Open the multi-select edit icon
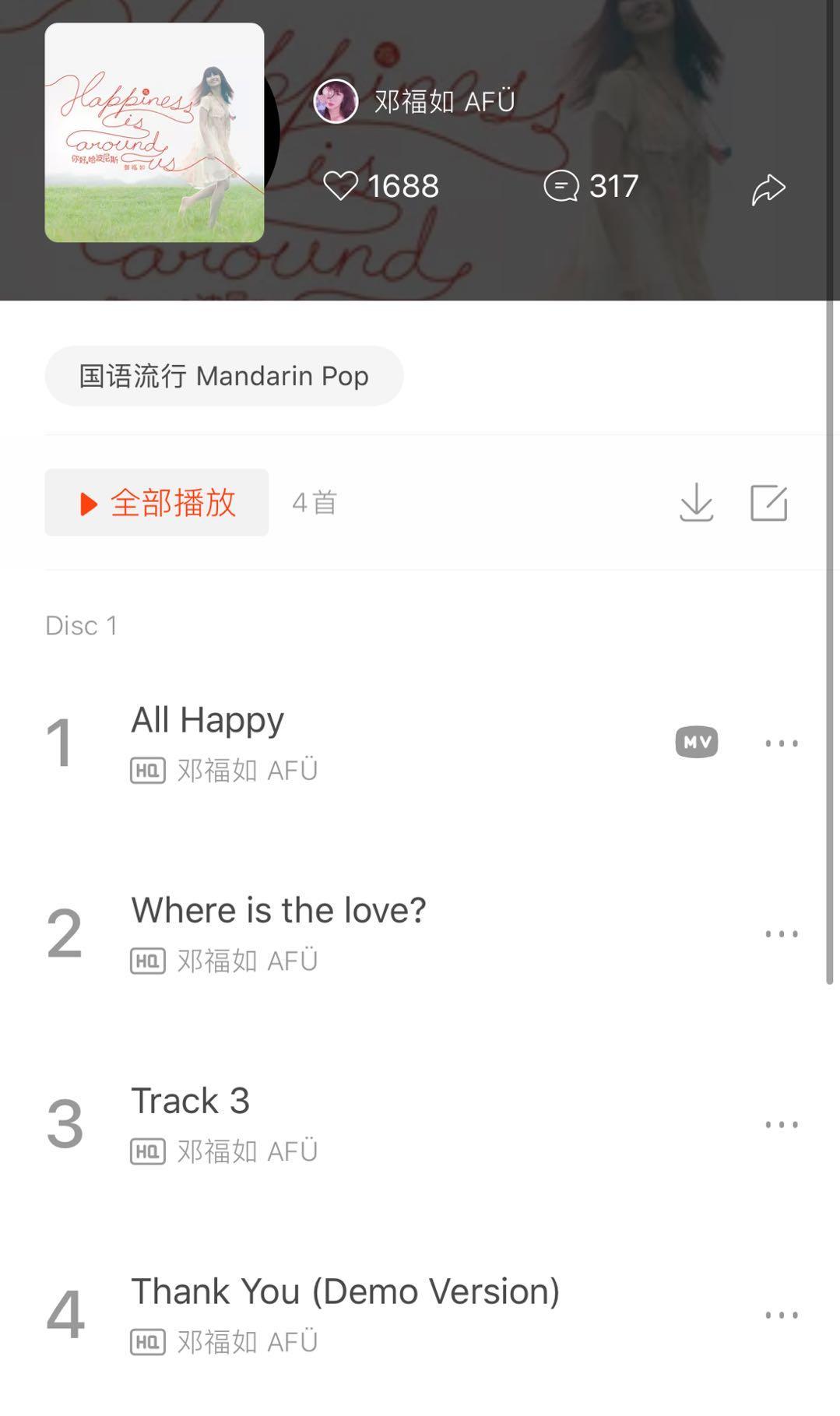840x1416 pixels. [x=768, y=503]
